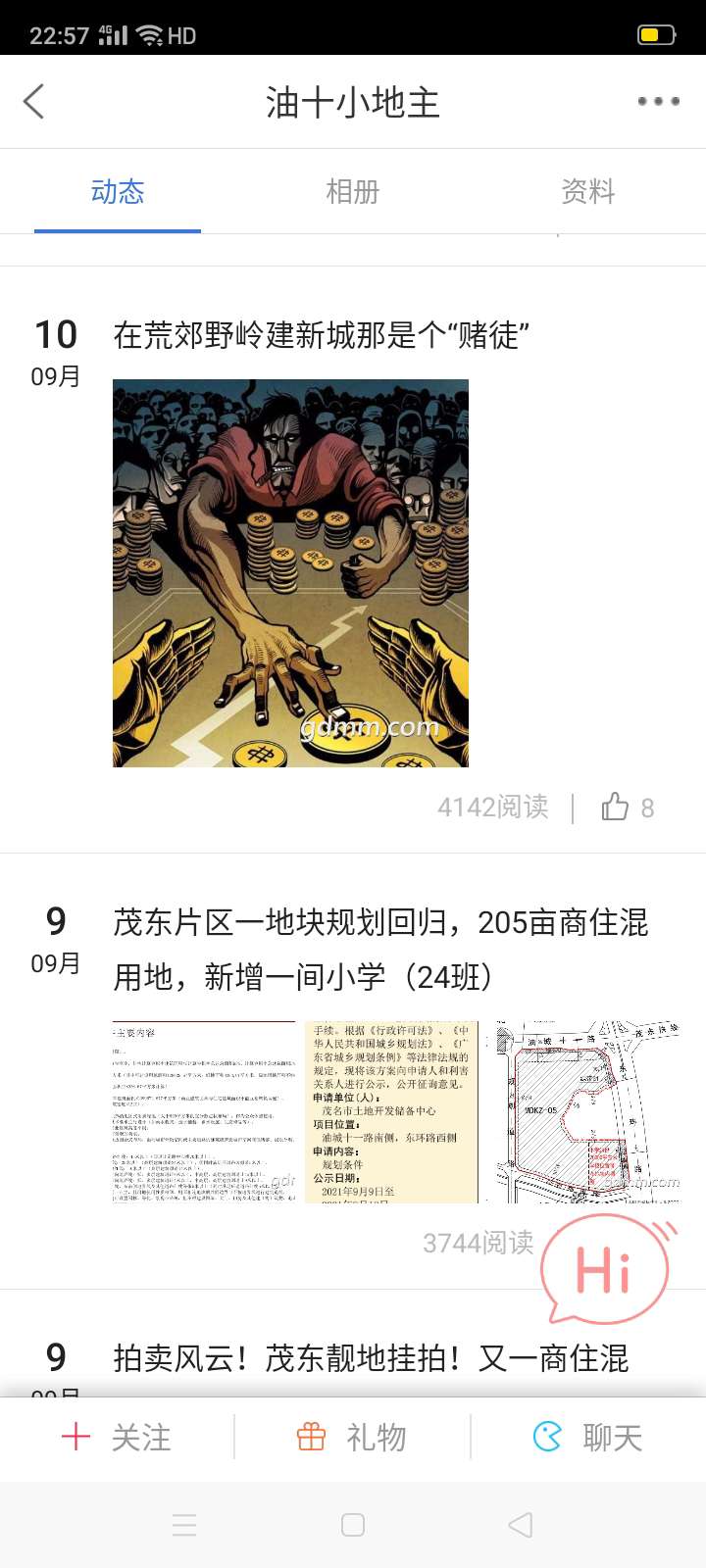Select the 动态 tab

coord(118,191)
